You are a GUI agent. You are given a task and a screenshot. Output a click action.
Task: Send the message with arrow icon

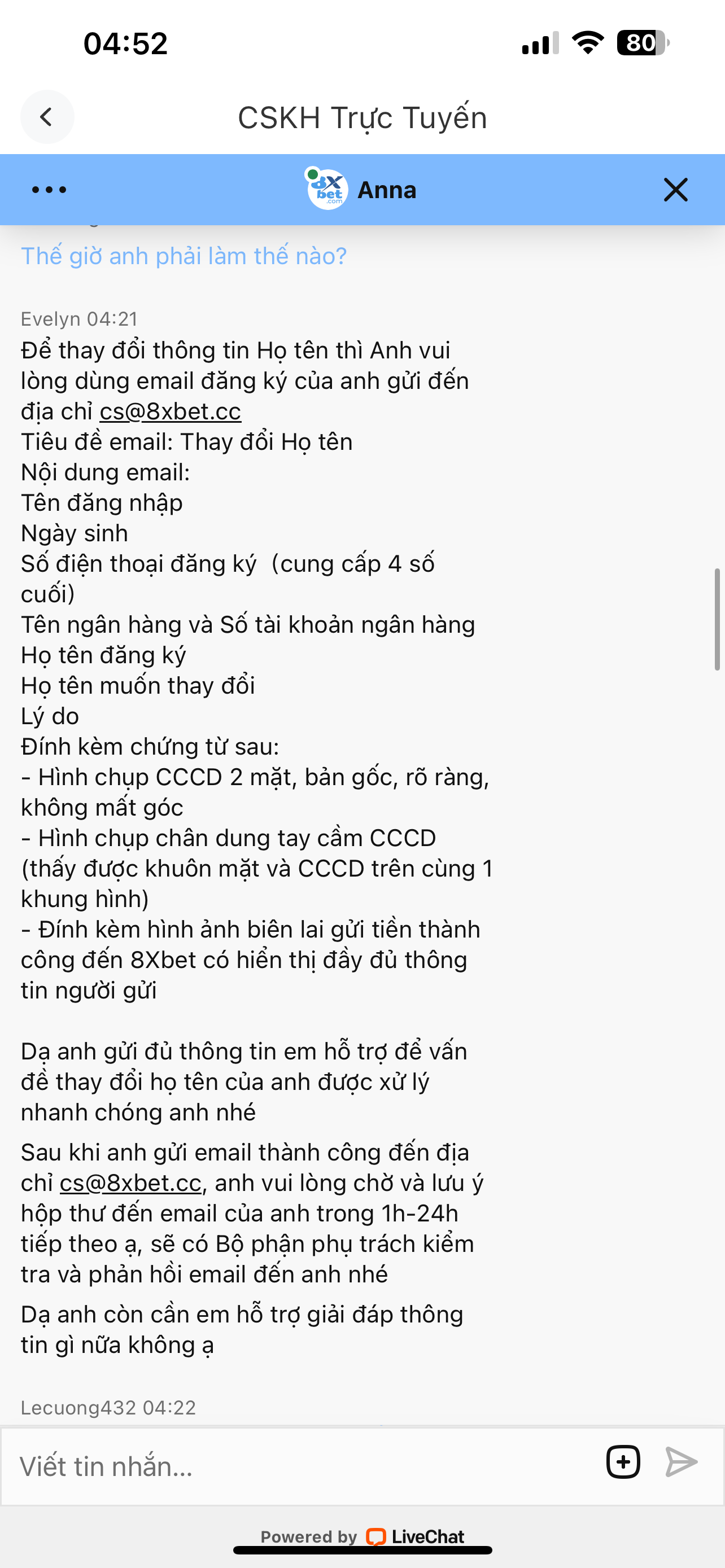coord(681,1462)
